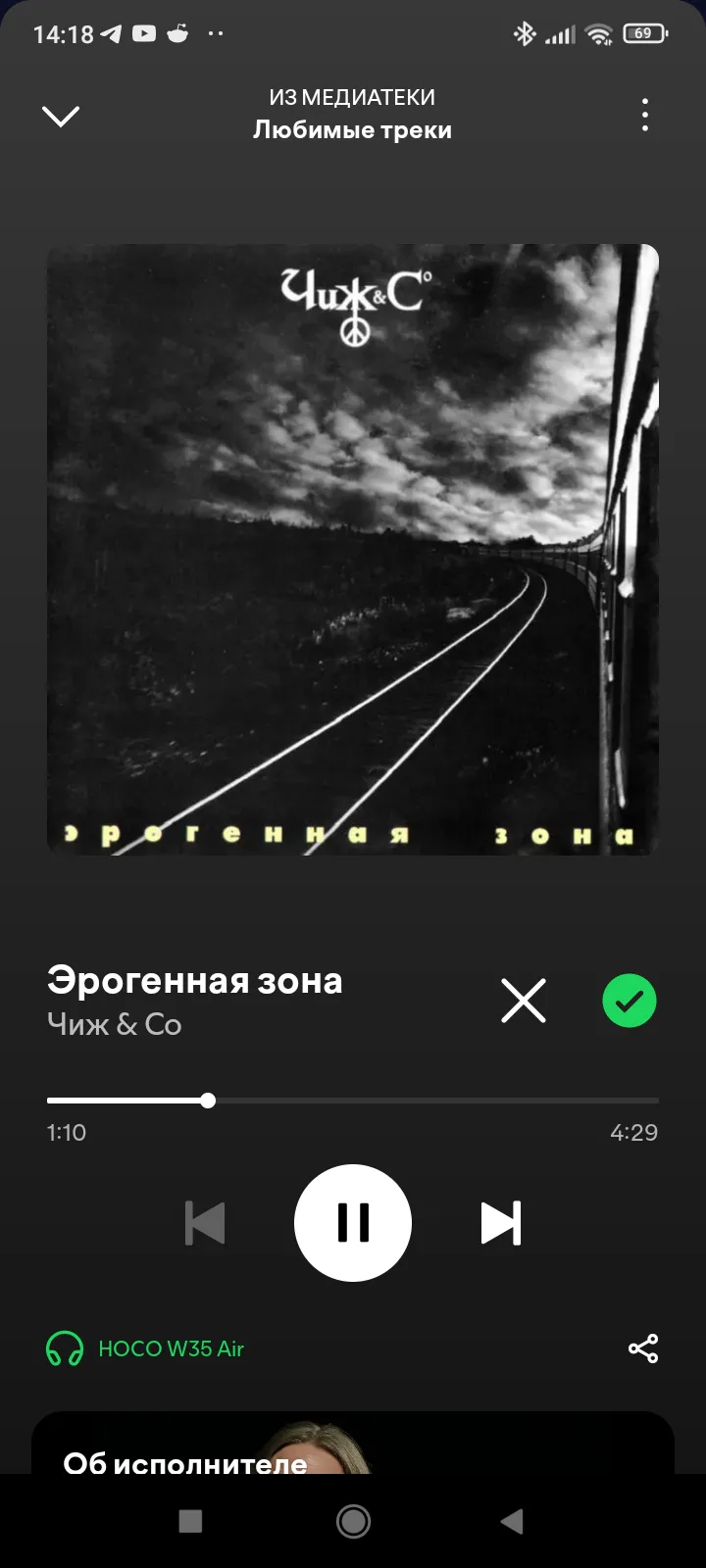Tap the green checkmark saved icon
Viewport: 706px width, 1568px height.
[x=629, y=1001]
